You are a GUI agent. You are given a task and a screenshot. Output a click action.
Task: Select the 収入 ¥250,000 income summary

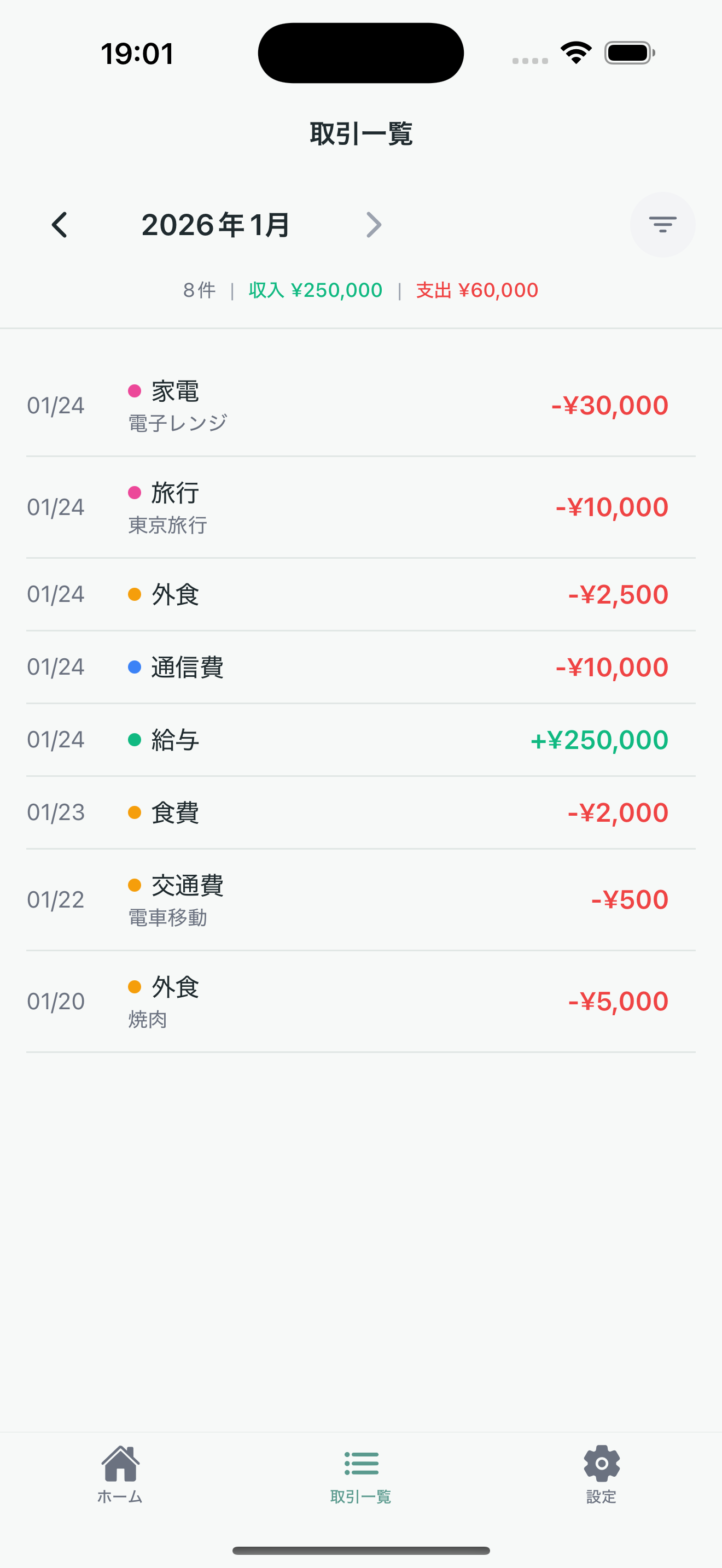(315, 290)
